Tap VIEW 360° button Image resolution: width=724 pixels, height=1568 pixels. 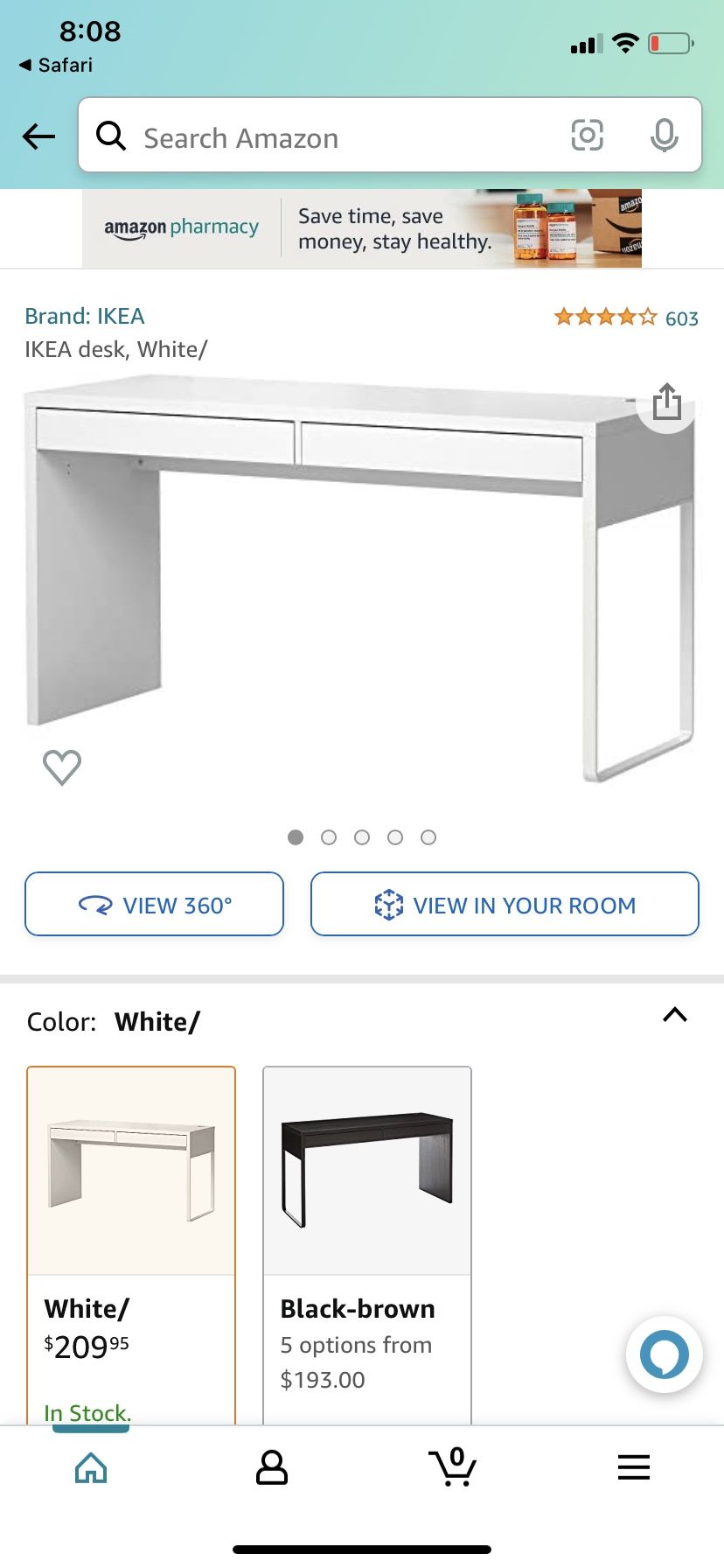click(x=155, y=905)
